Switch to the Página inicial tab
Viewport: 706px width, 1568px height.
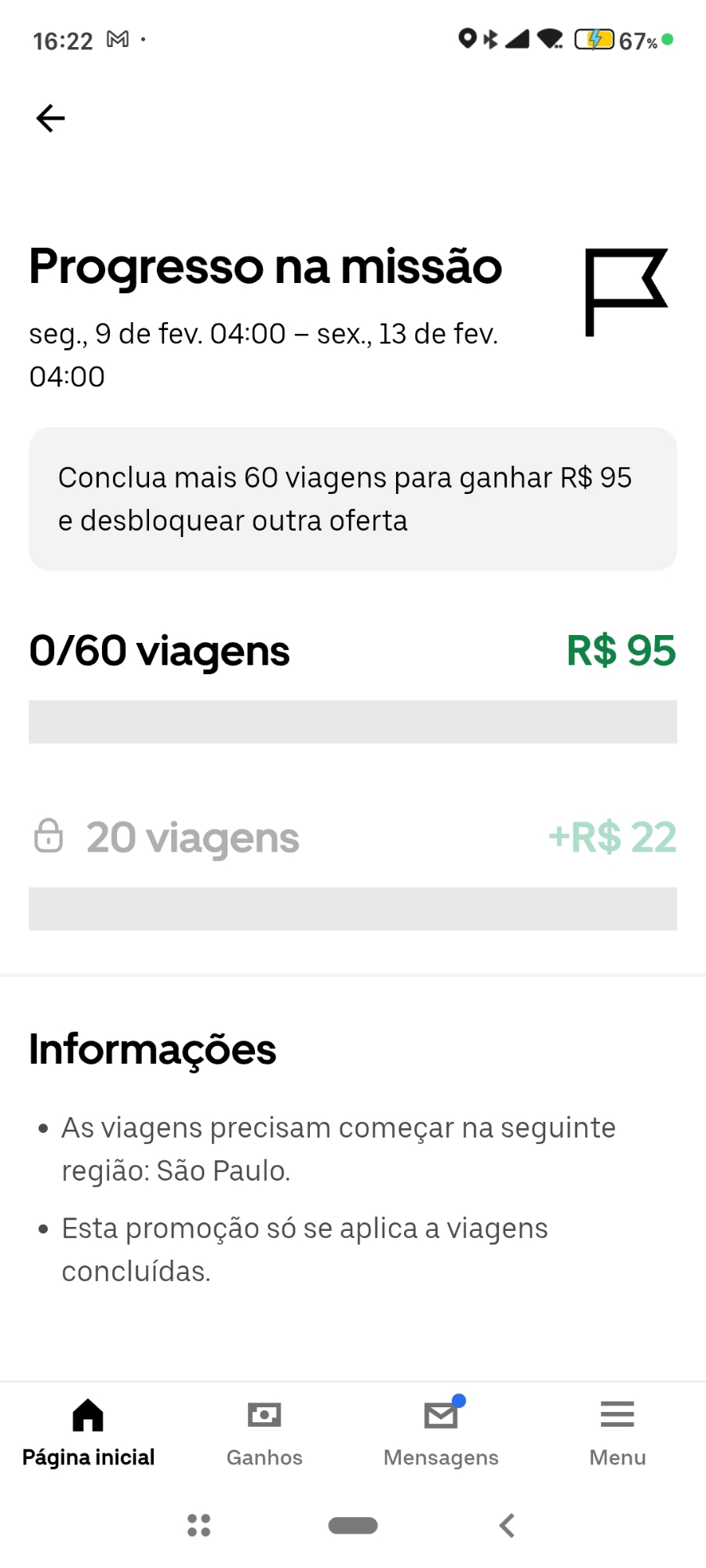click(88, 1433)
